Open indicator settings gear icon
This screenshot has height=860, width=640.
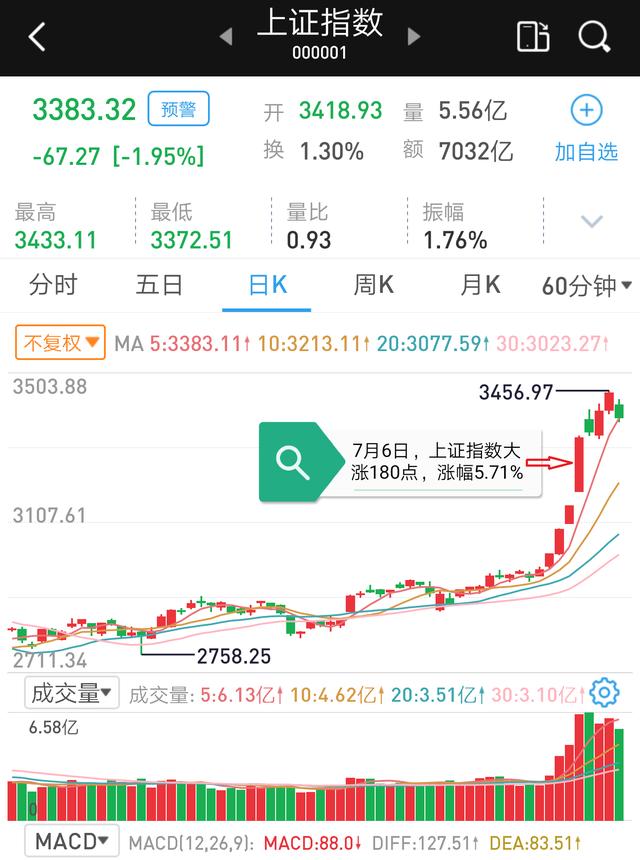point(605,692)
